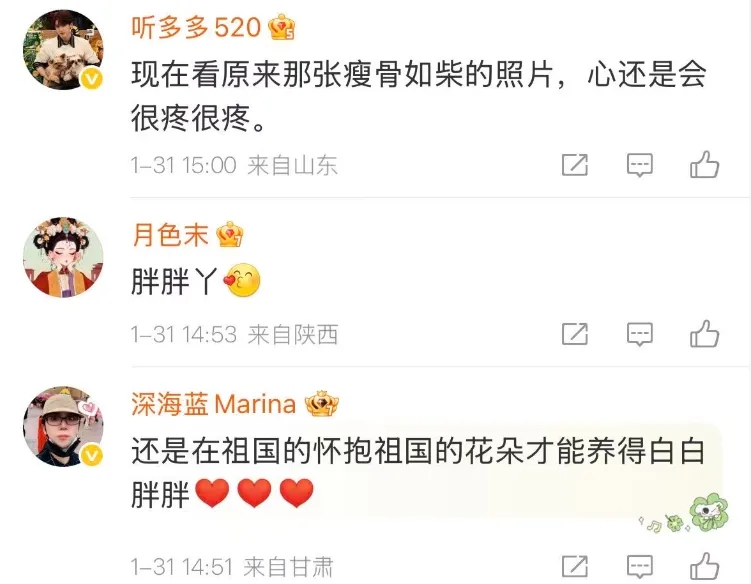
Task: Repost the comment by 听多多520
Action: (x=574, y=165)
